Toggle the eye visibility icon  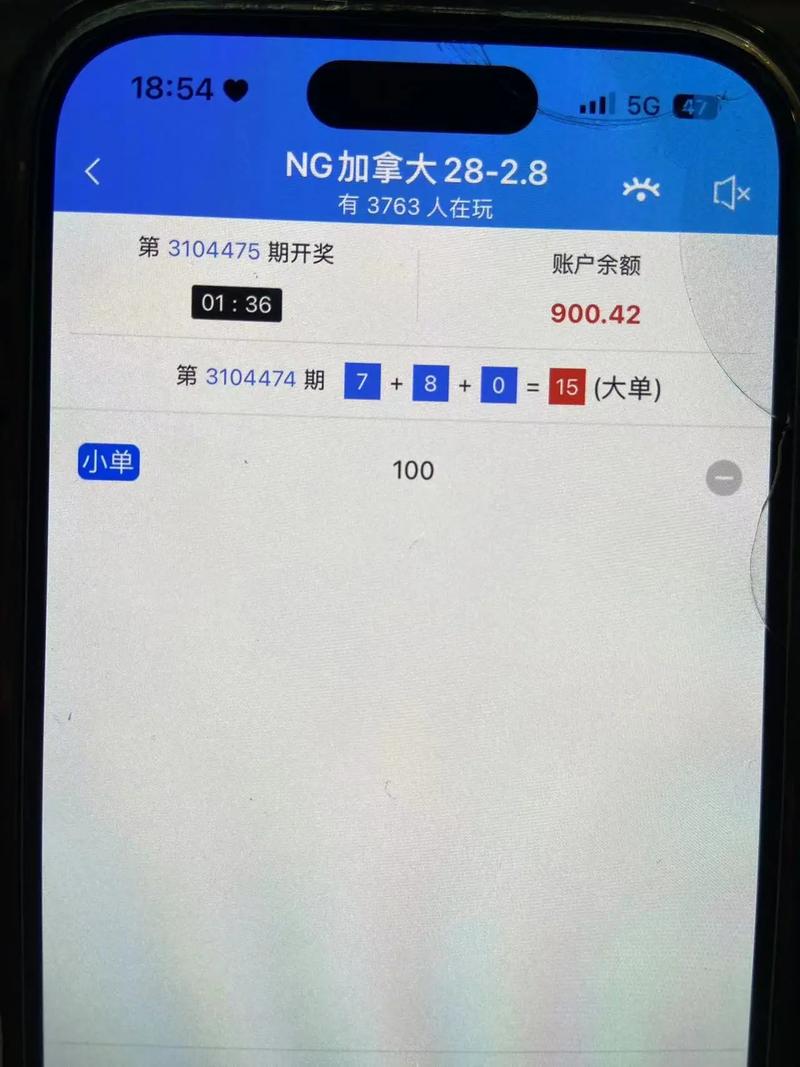pyautogui.click(x=640, y=189)
